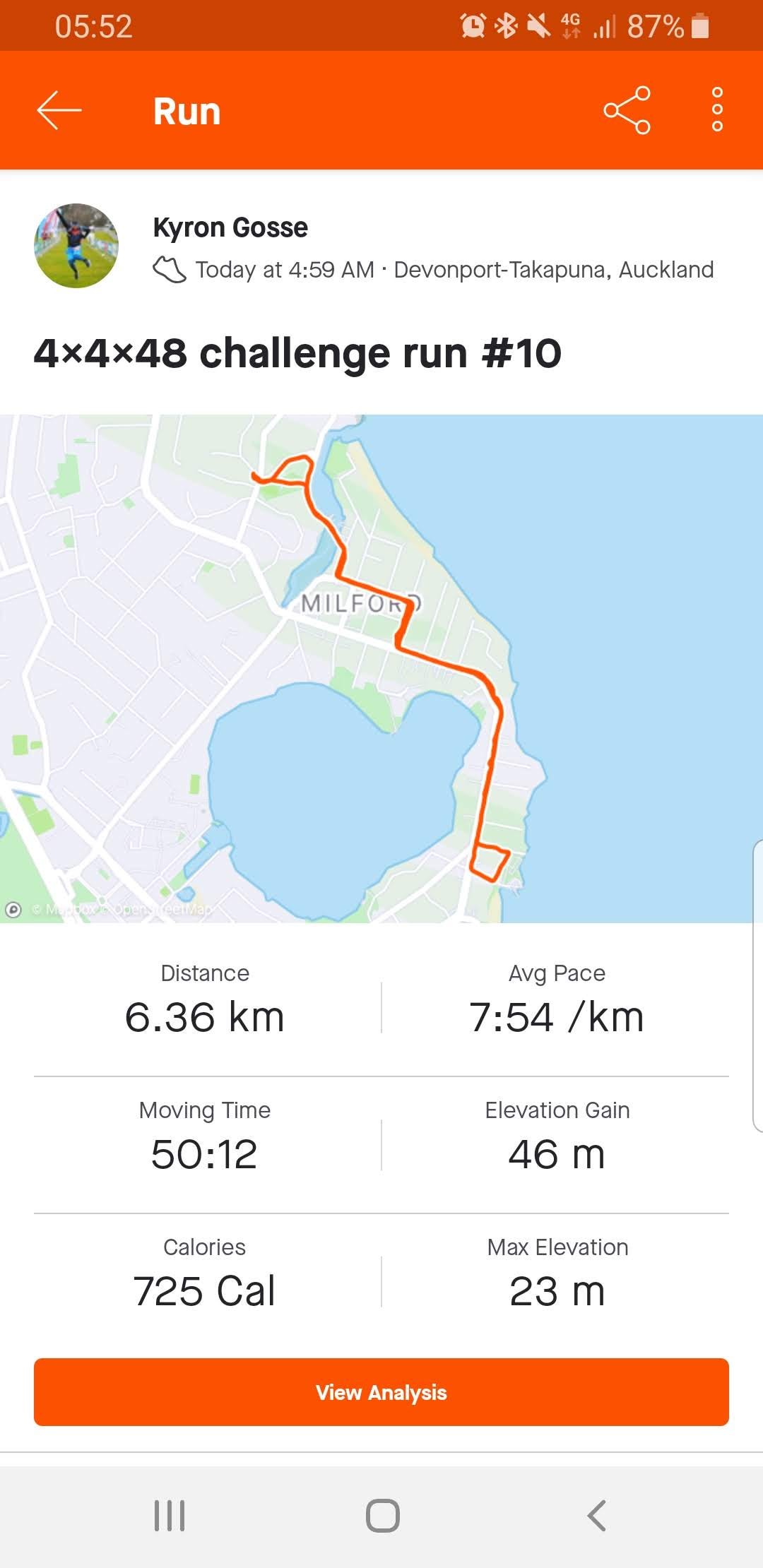The height and width of the screenshot is (1568, 763).
Task: Open the Milford route map
Action: coord(381,668)
